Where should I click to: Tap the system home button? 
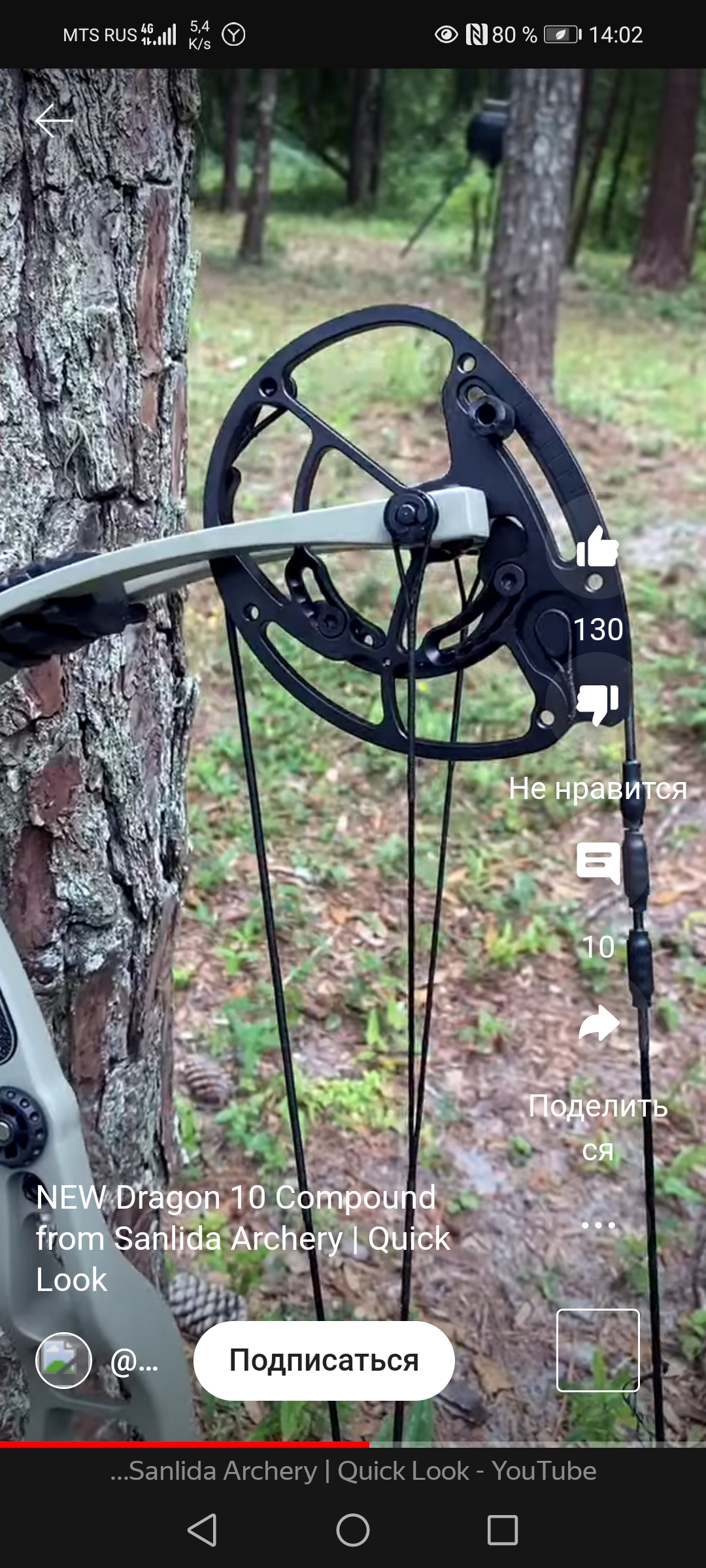point(353,1530)
